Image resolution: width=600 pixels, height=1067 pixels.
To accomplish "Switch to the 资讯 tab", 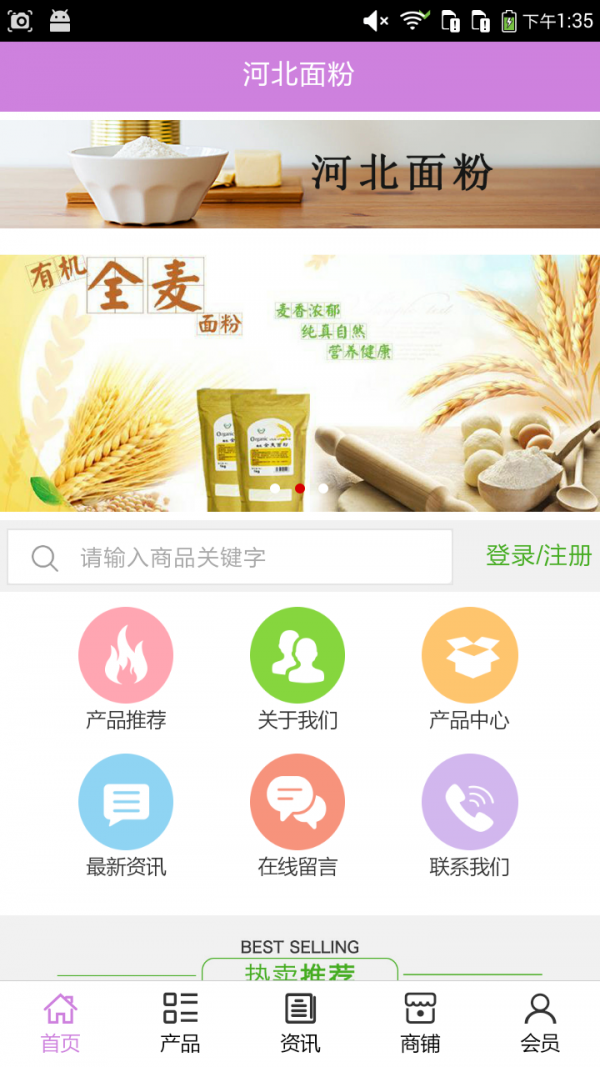I will [300, 1022].
